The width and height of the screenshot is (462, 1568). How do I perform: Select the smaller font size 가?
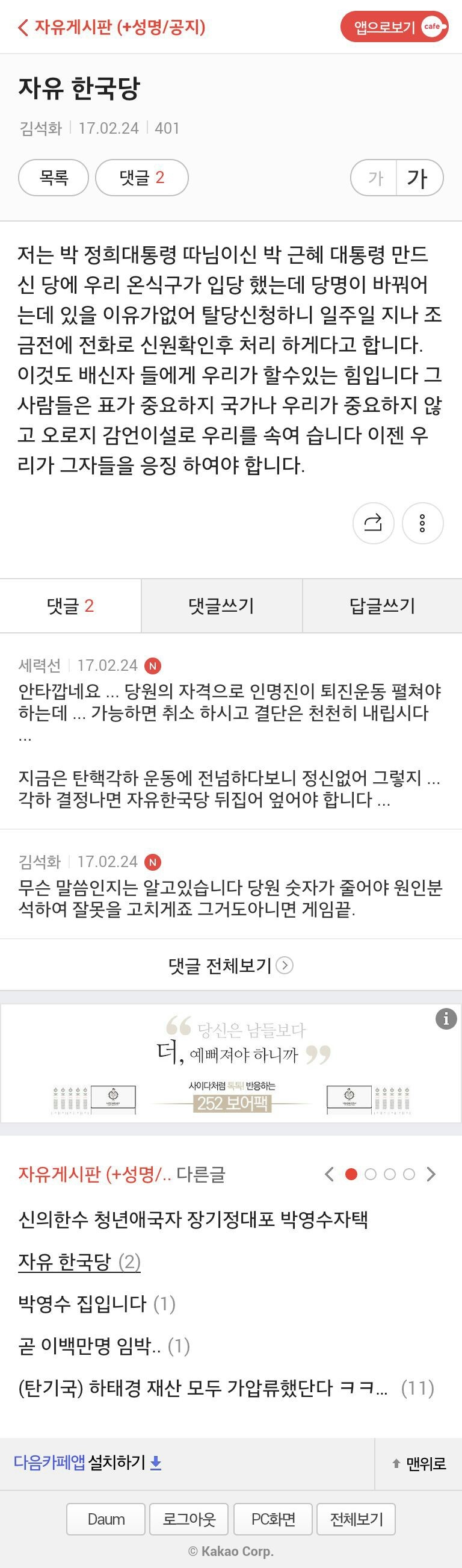(x=375, y=178)
